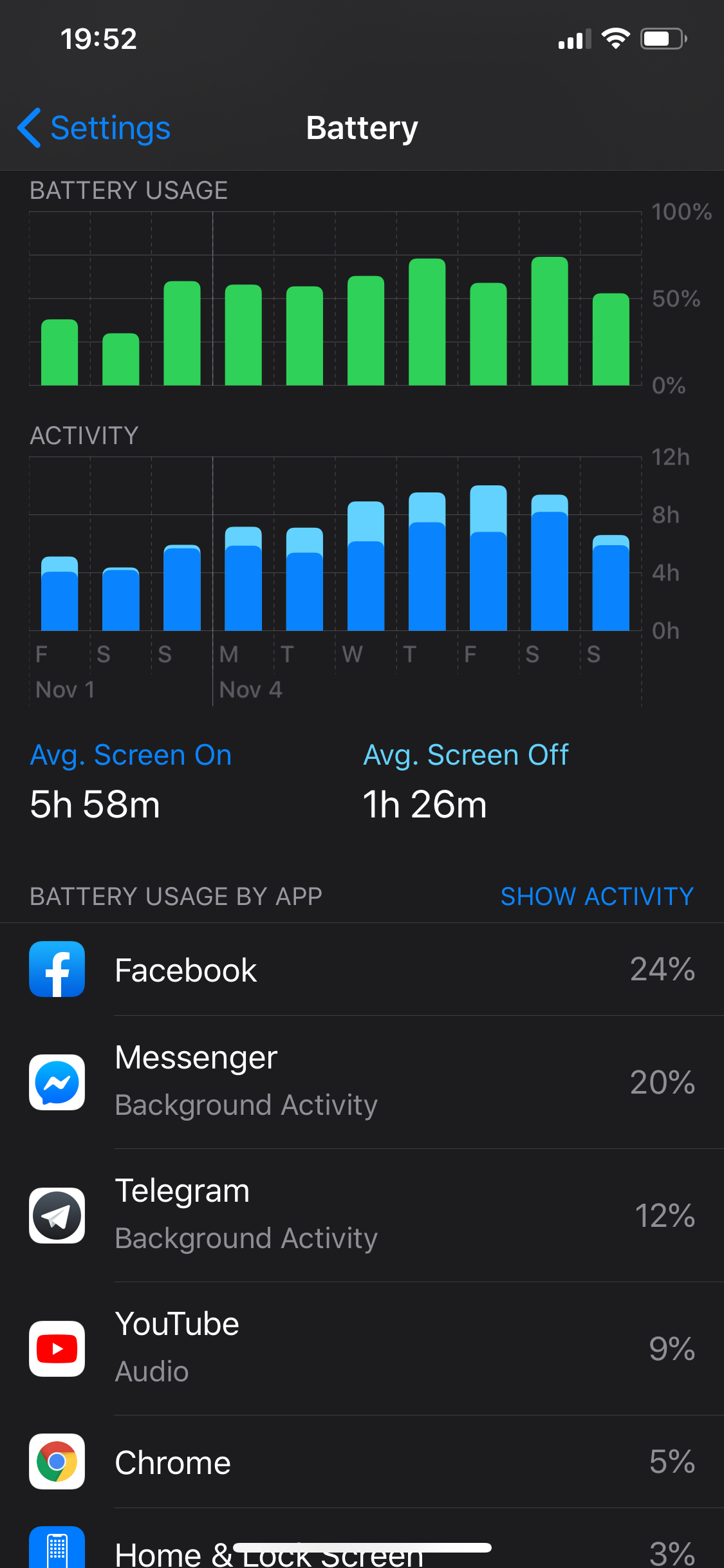
Task: Select the Chrome battery usage row
Action: click(x=362, y=1462)
